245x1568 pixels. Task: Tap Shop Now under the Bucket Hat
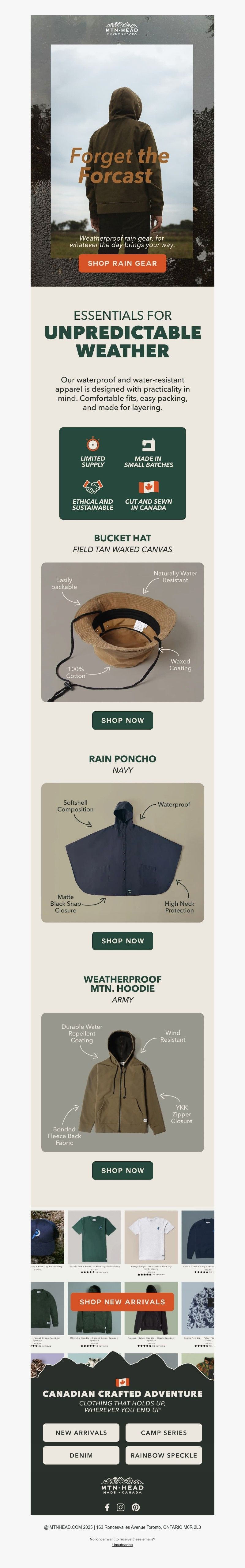coord(123,720)
